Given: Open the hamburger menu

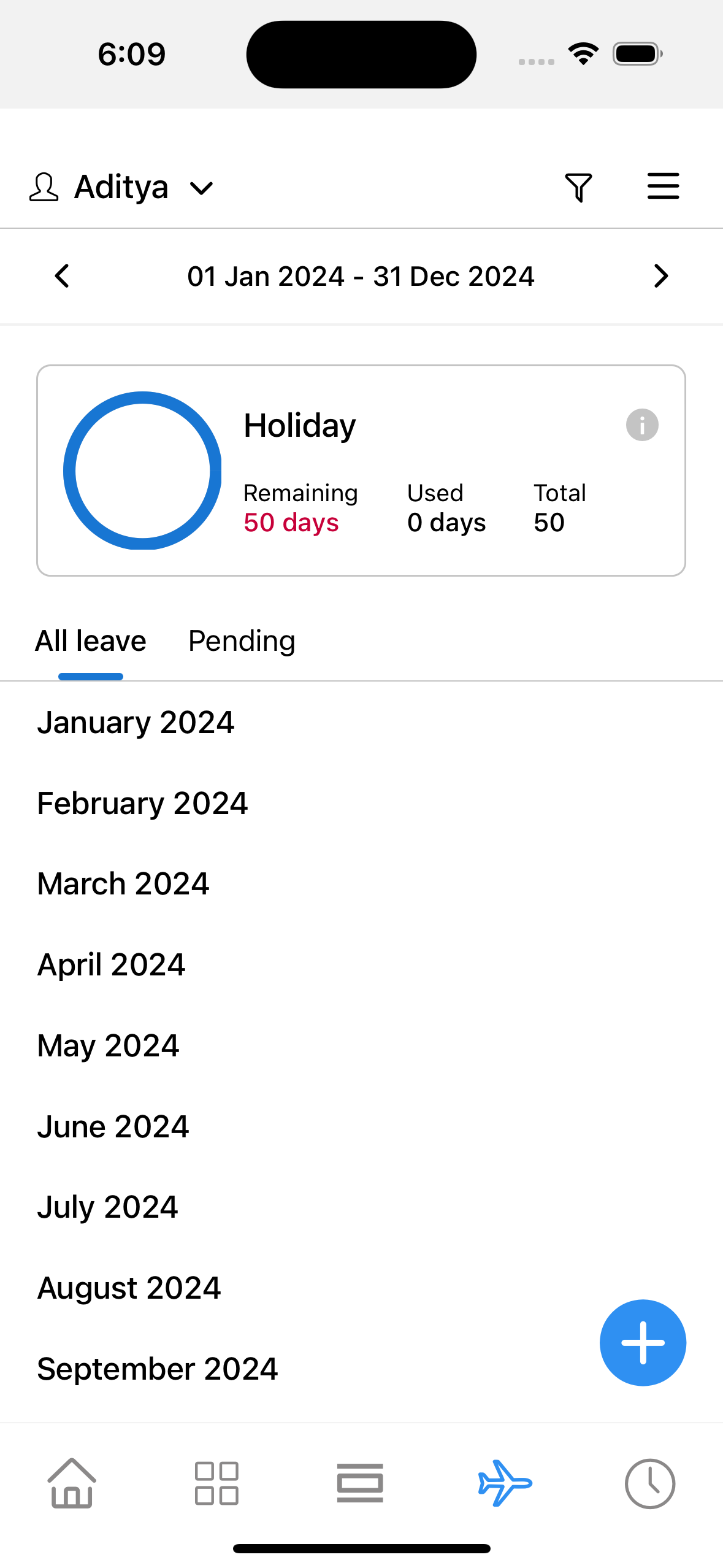Looking at the screenshot, I should point(663,186).
